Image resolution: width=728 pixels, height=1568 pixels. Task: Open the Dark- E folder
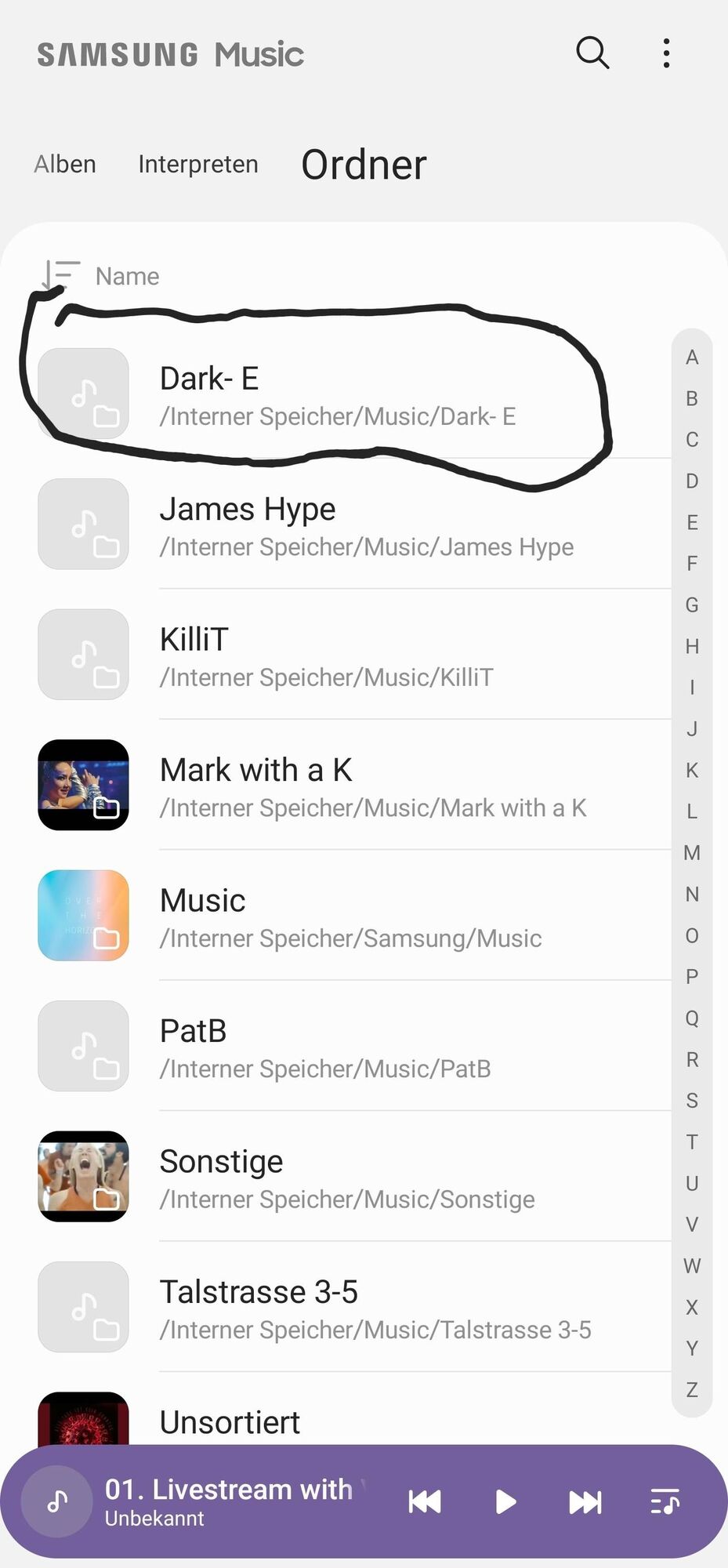(337, 394)
